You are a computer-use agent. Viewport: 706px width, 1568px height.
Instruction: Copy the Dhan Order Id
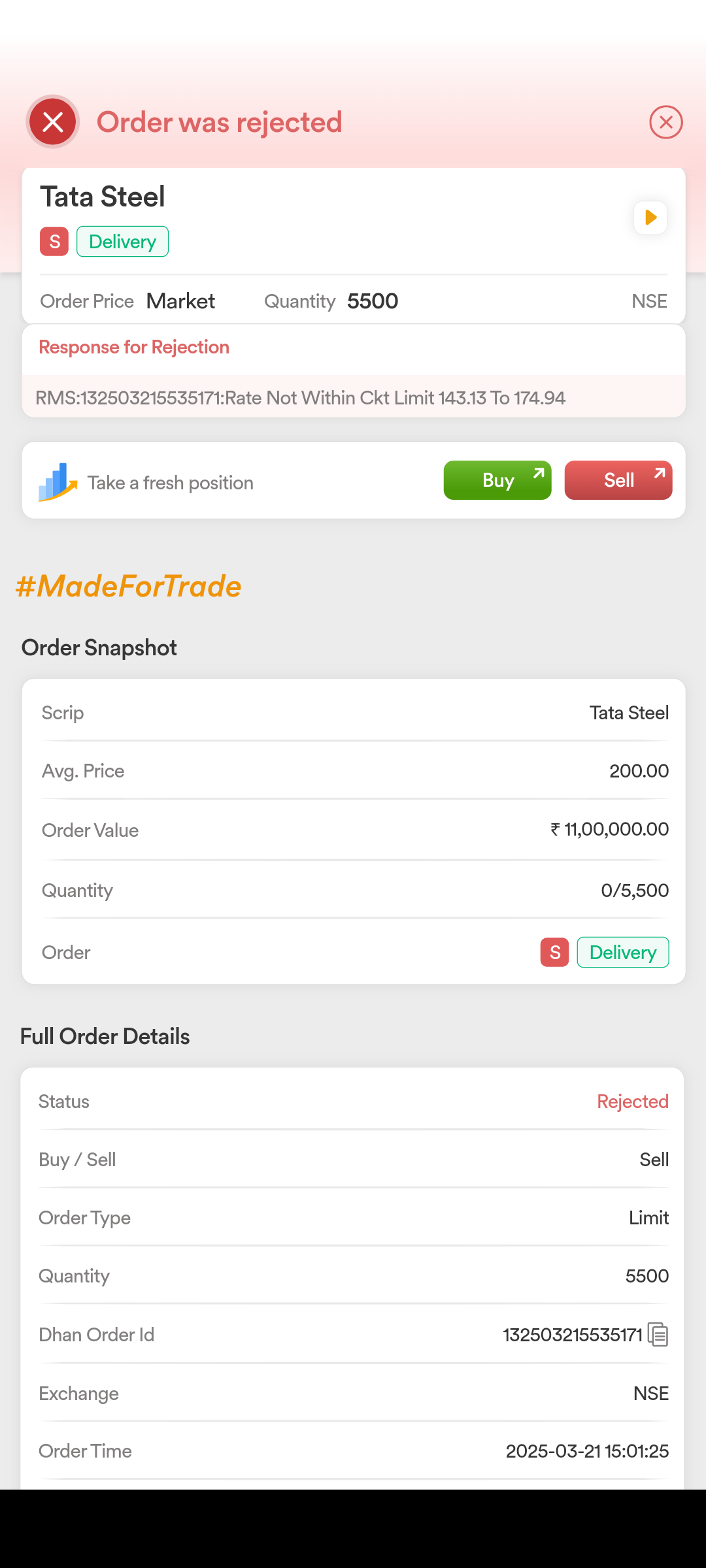click(658, 1334)
